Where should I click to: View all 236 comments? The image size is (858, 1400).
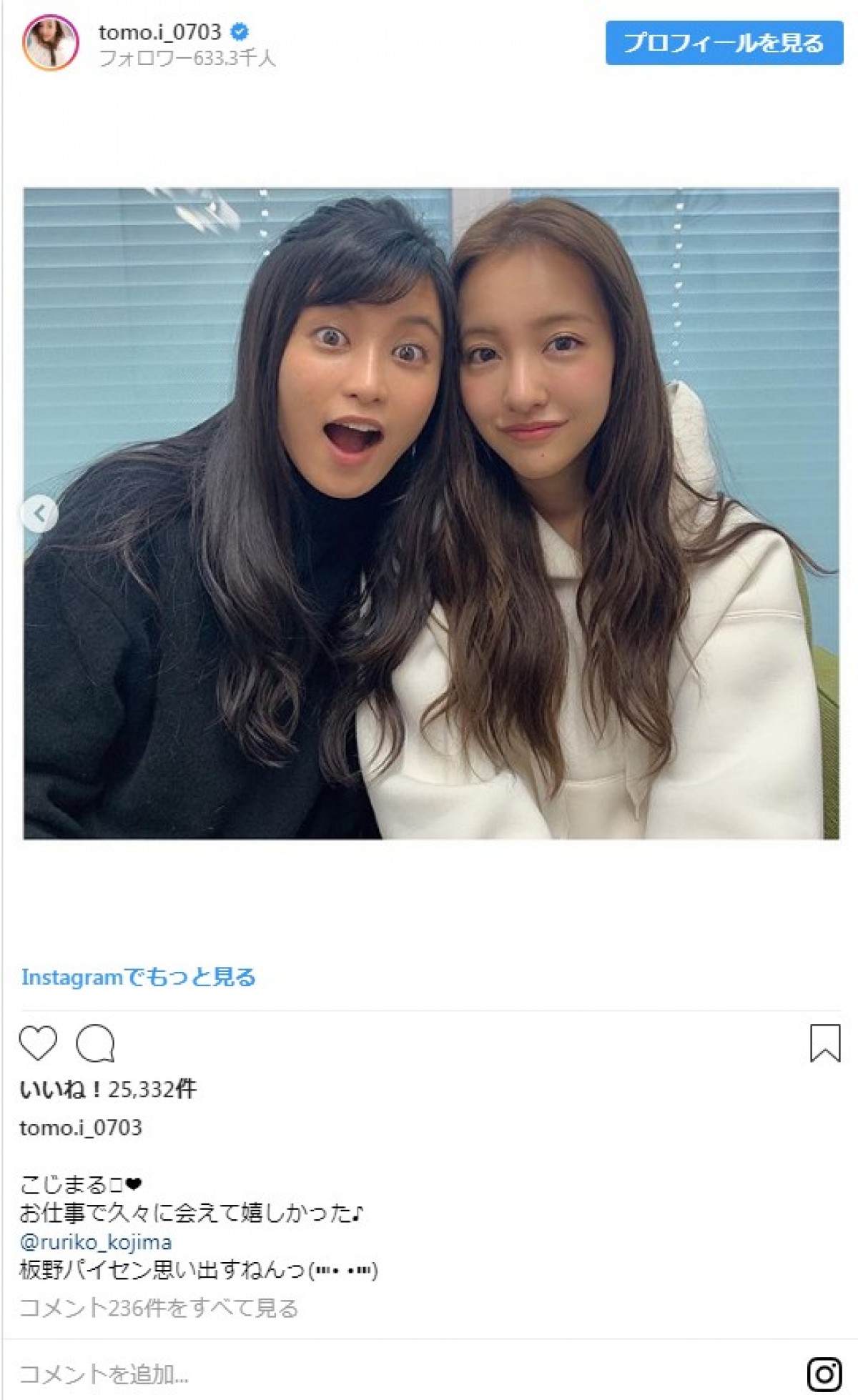click(x=158, y=1308)
